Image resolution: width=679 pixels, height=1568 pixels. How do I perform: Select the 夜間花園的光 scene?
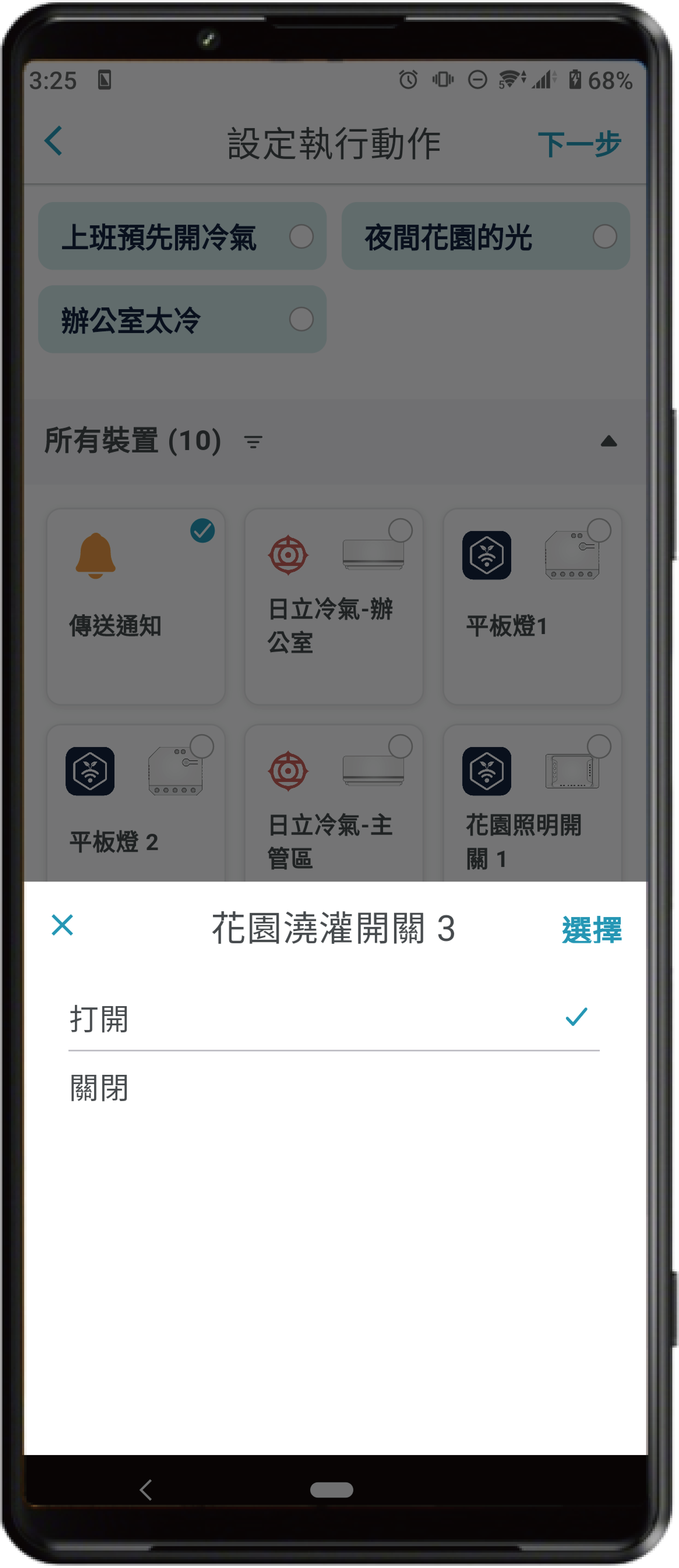click(485, 237)
